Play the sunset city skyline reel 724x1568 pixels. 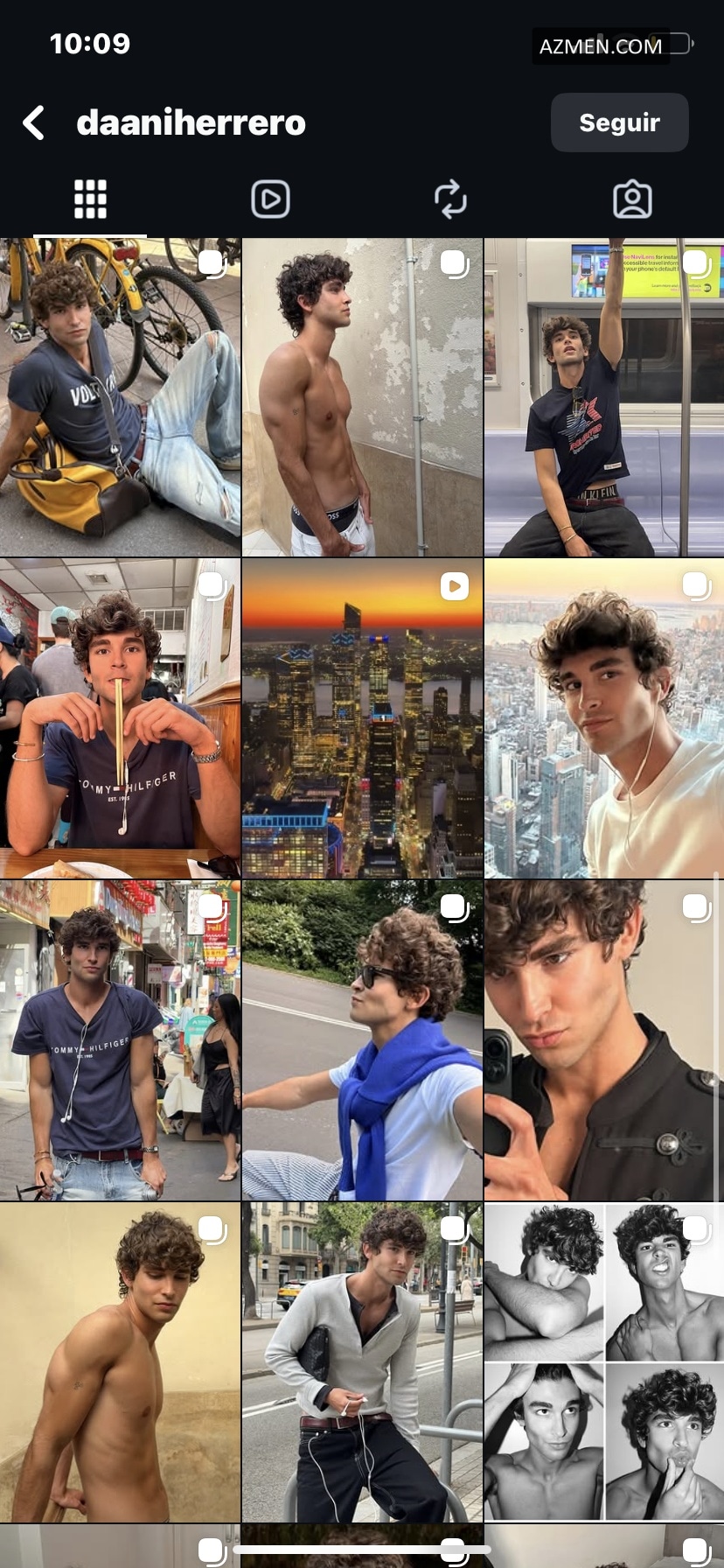tap(362, 718)
